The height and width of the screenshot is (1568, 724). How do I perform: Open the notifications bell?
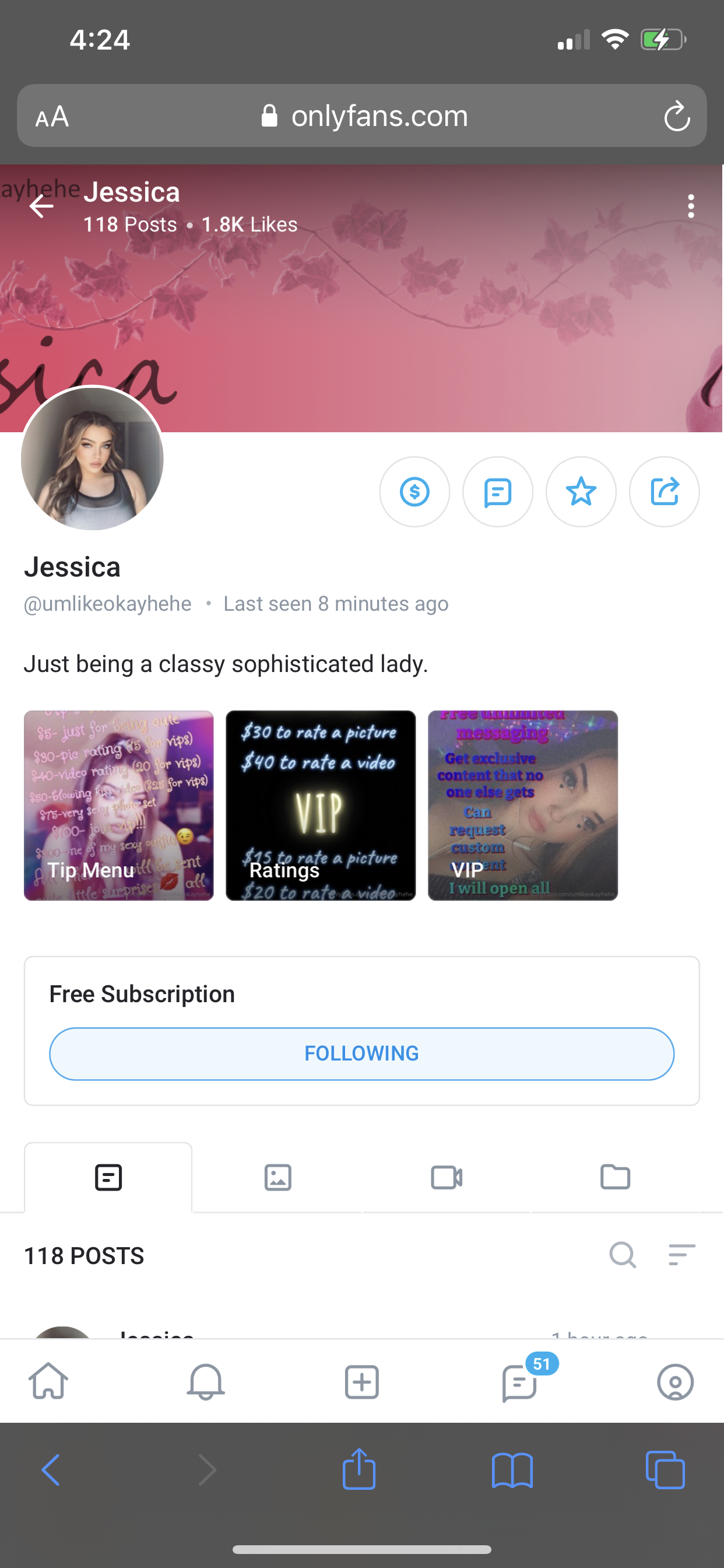pos(206,1382)
